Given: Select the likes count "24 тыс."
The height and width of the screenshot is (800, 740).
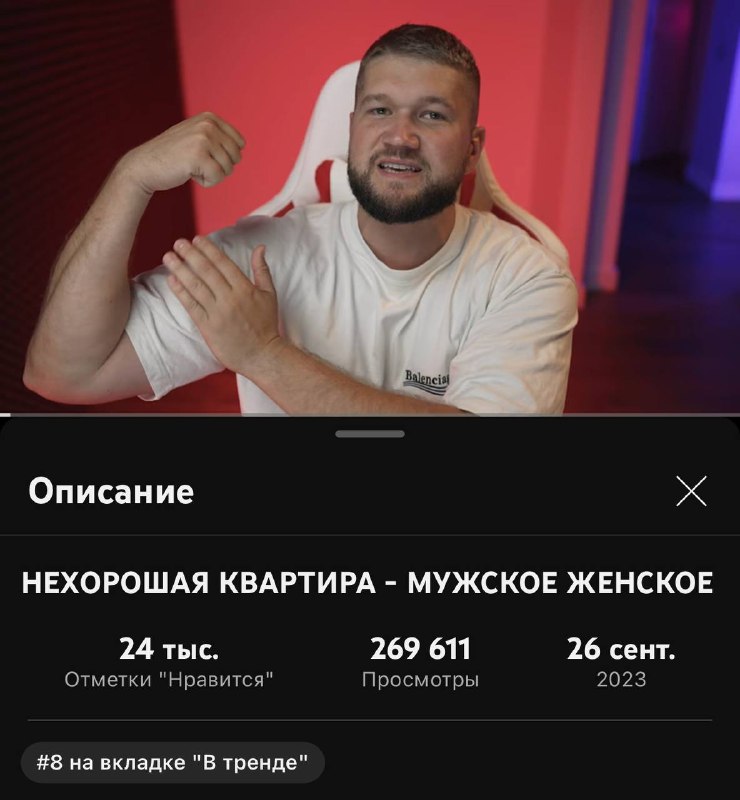Looking at the screenshot, I should 172,648.
